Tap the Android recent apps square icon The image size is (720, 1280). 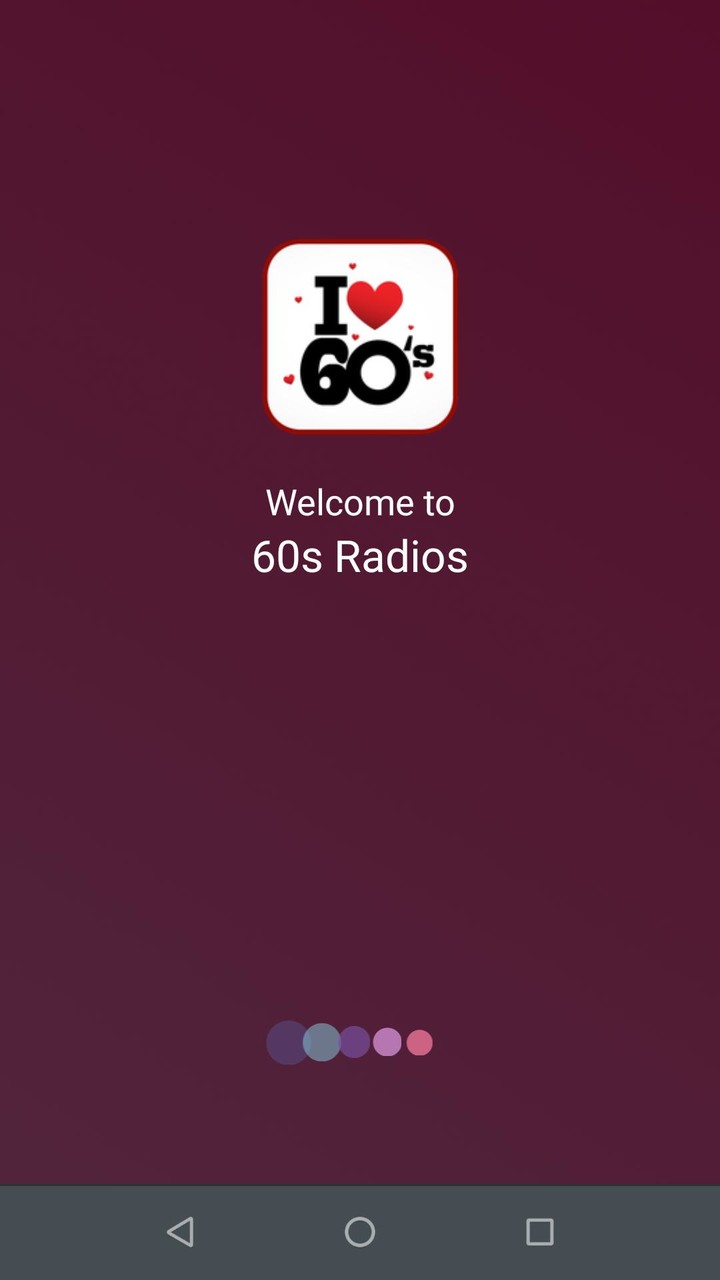[539, 1232]
